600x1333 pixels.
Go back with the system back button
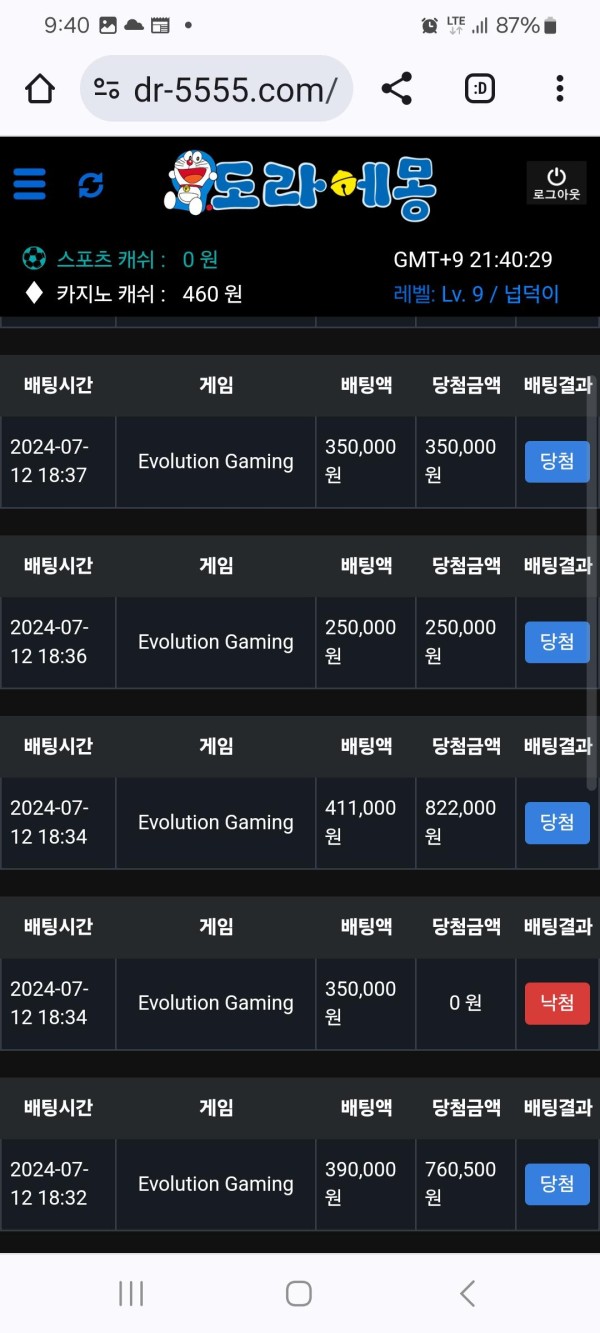[x=467, y=1293]
